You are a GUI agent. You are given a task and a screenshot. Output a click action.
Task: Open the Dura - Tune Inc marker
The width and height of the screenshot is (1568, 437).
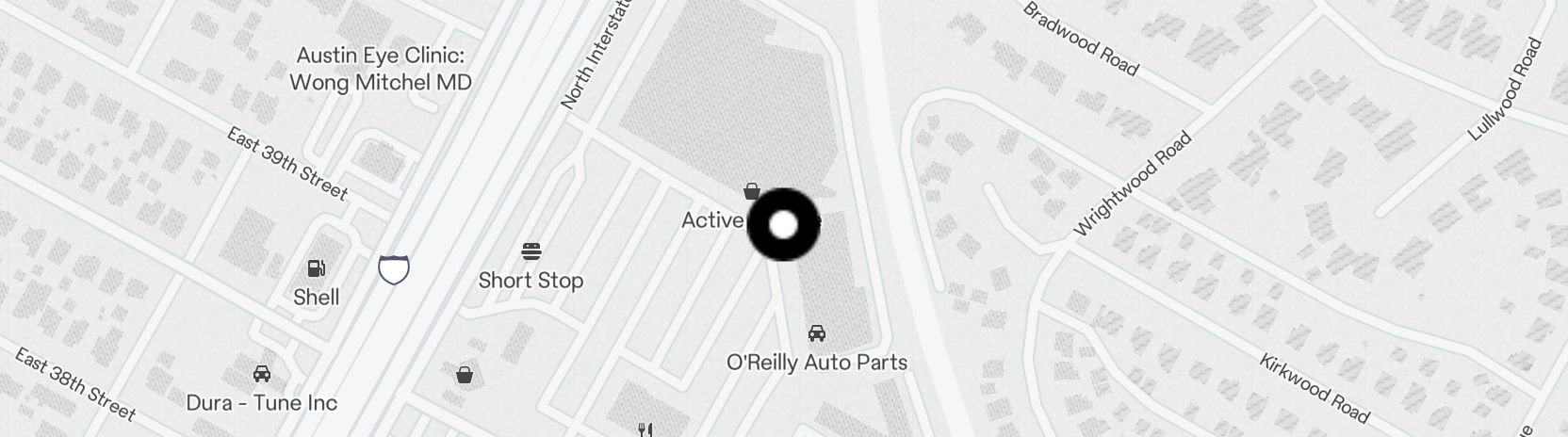262,374
